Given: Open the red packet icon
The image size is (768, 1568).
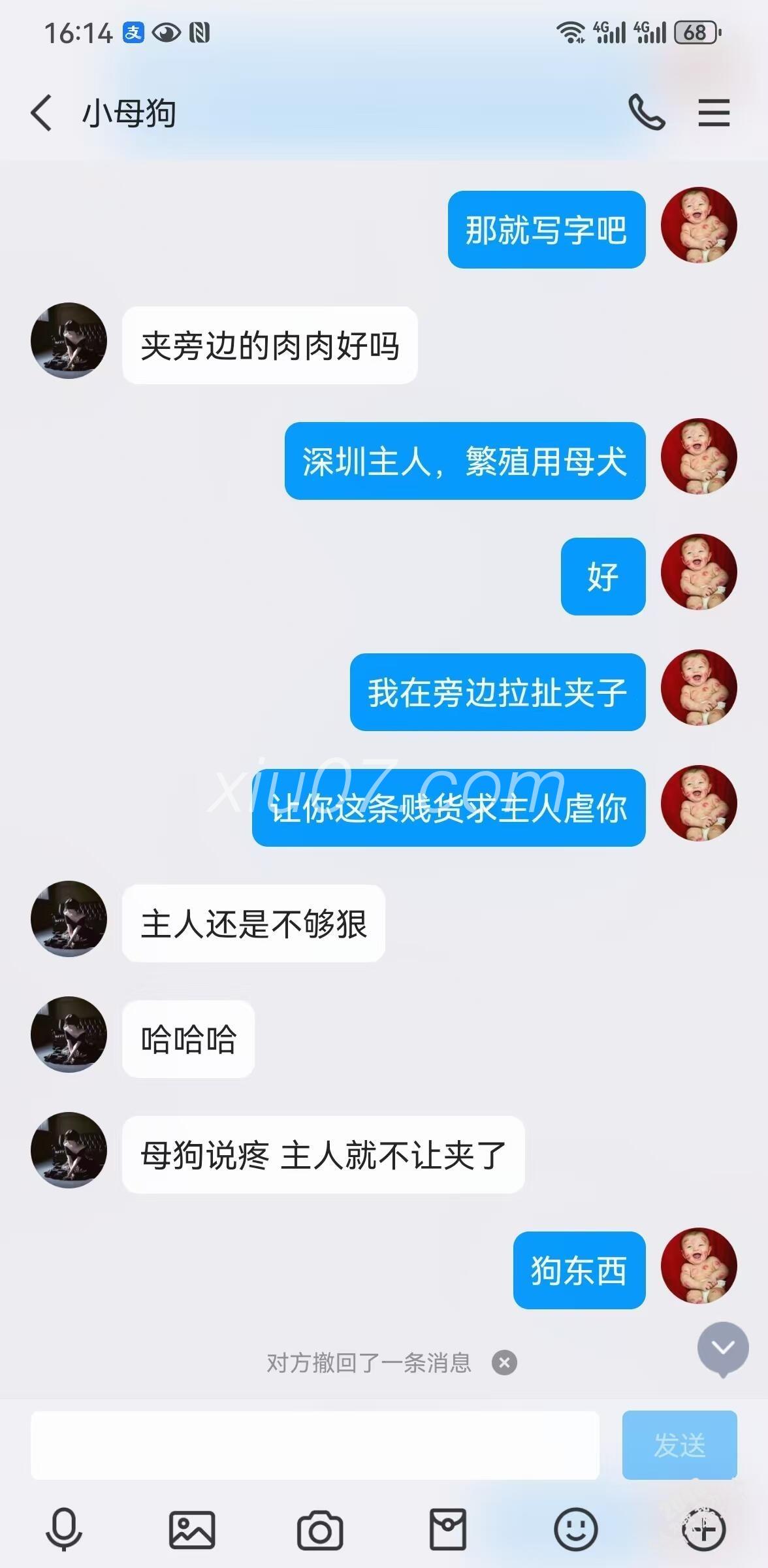Looking at the screenshot, I should [448, 1529].
